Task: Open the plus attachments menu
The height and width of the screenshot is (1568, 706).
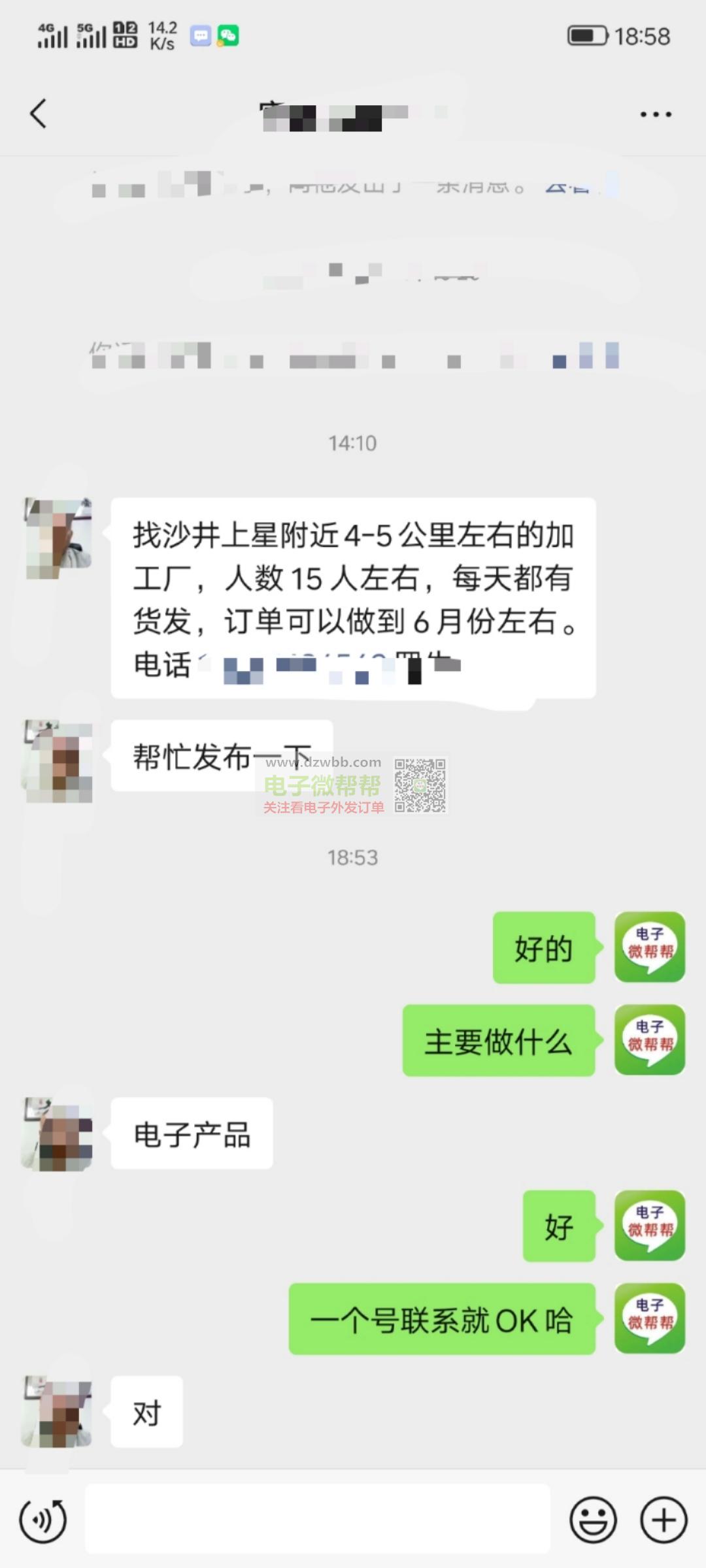Action: tap(664, 1520)
